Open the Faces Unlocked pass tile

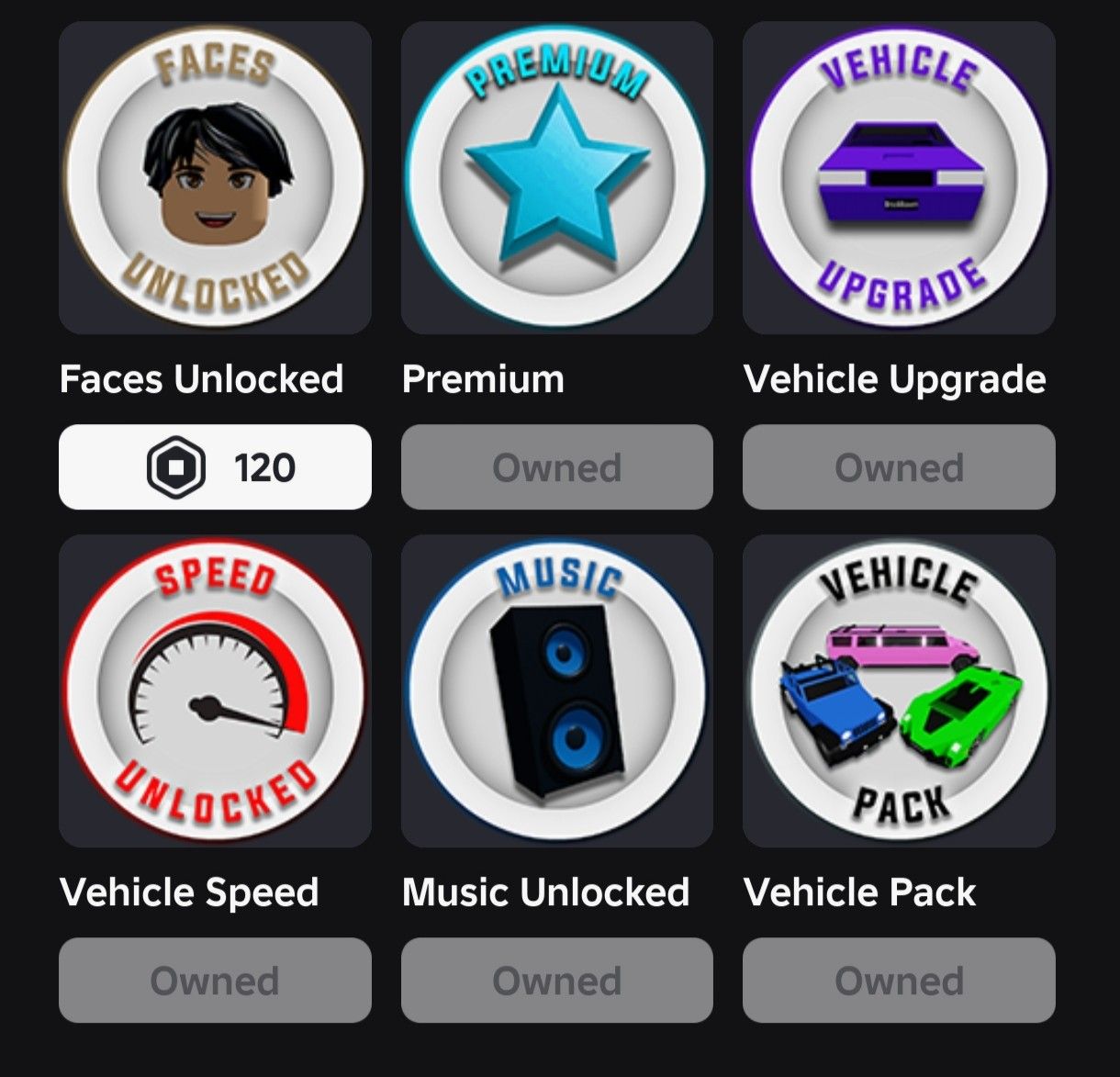click(x=215, y=177)
